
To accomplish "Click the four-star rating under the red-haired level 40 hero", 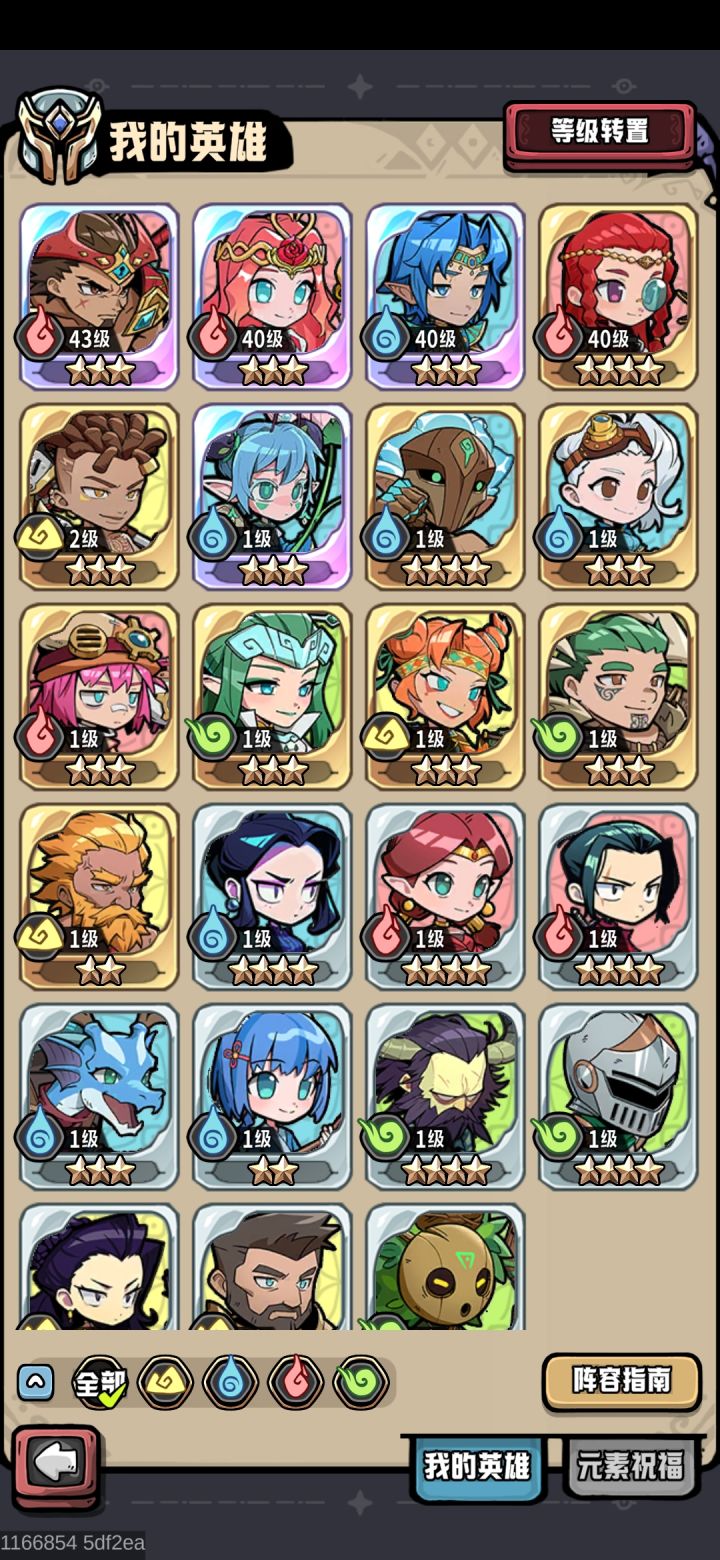I will pos(617,371).
